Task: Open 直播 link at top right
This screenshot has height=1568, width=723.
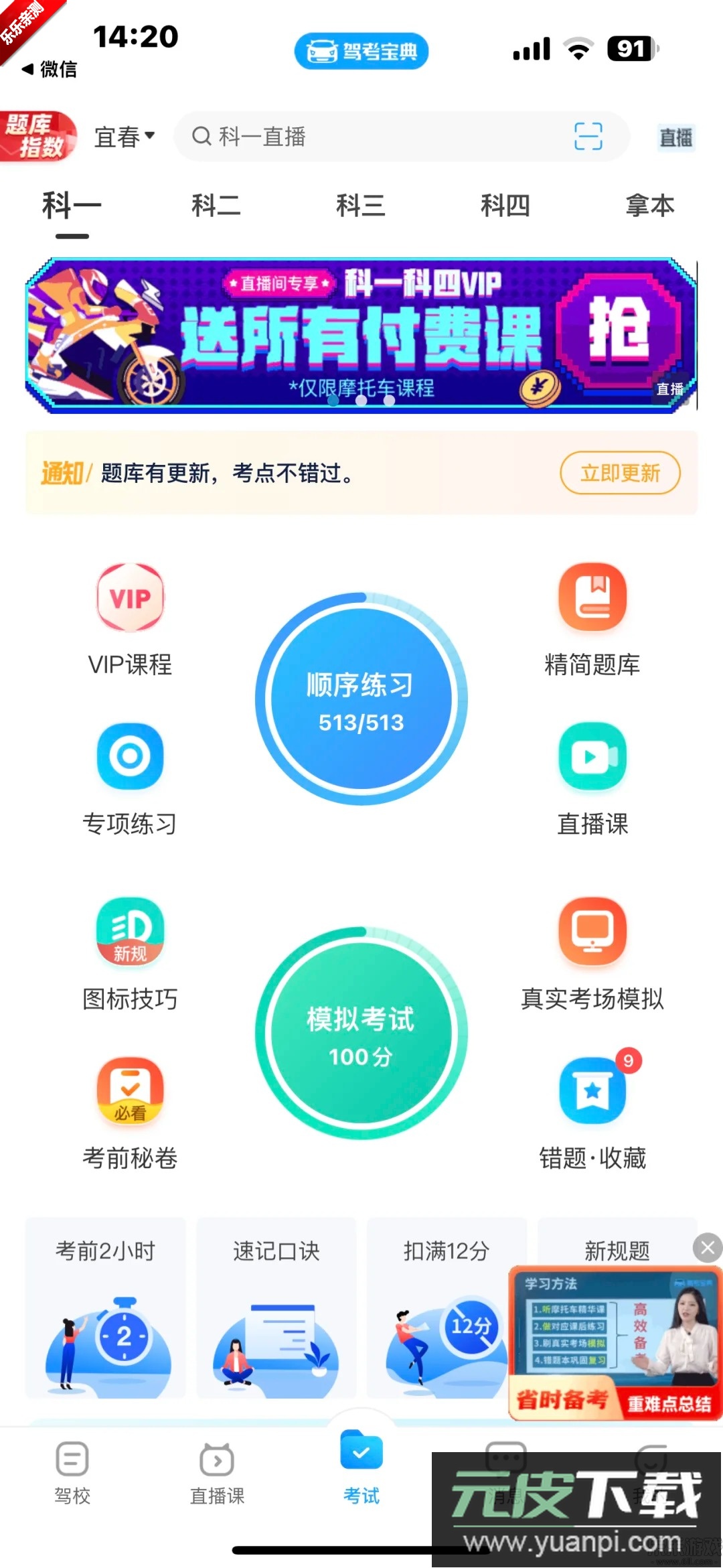Action: point(674,136)
